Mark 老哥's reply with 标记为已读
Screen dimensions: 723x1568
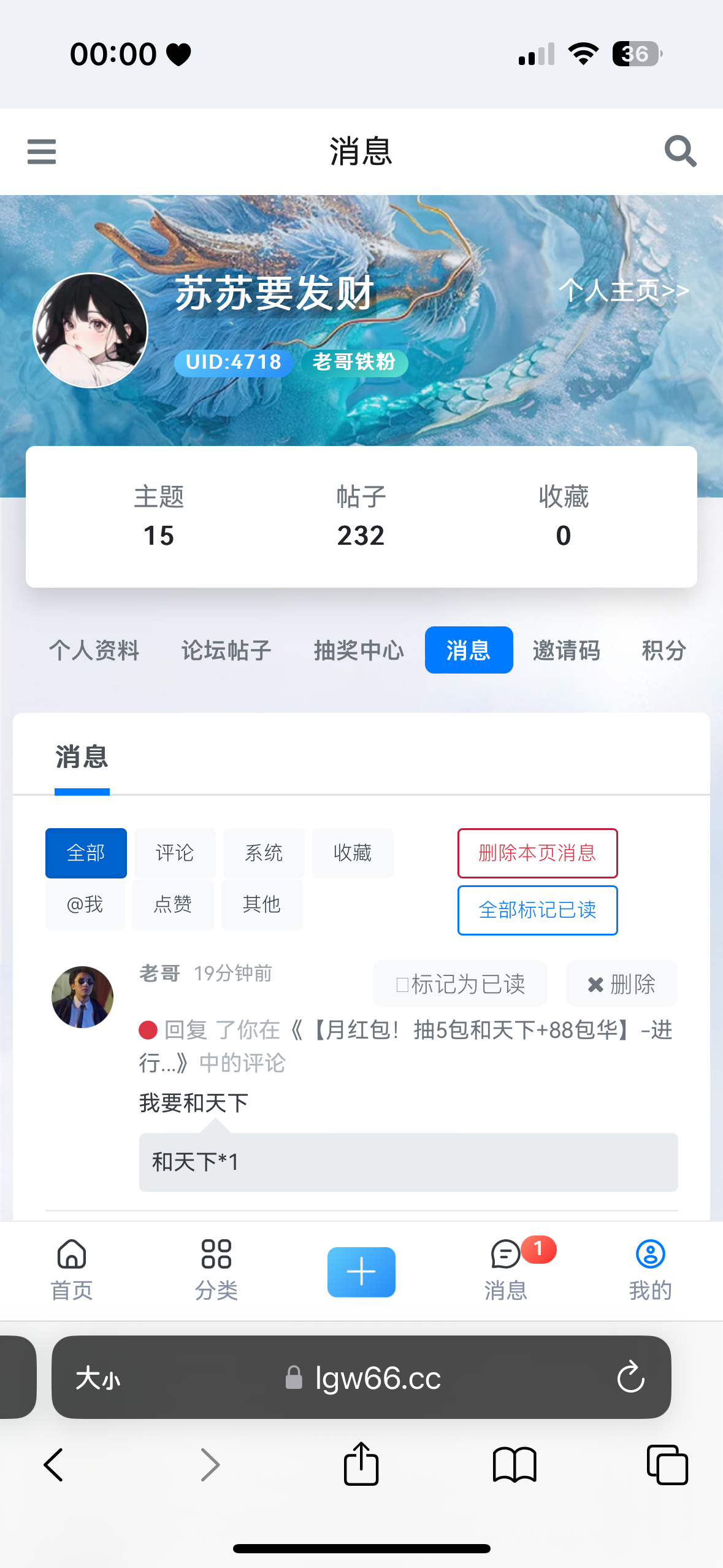pyautogui.click(x=460, y=984)
